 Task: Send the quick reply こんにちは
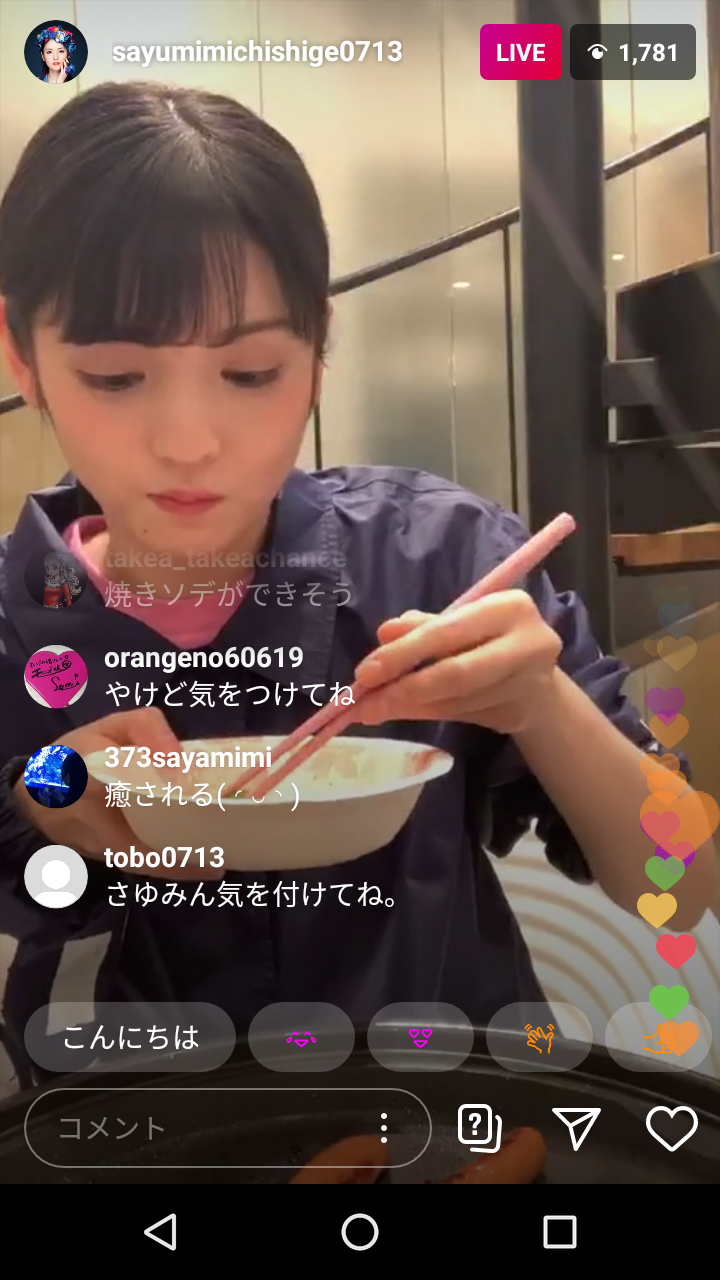130,1037
